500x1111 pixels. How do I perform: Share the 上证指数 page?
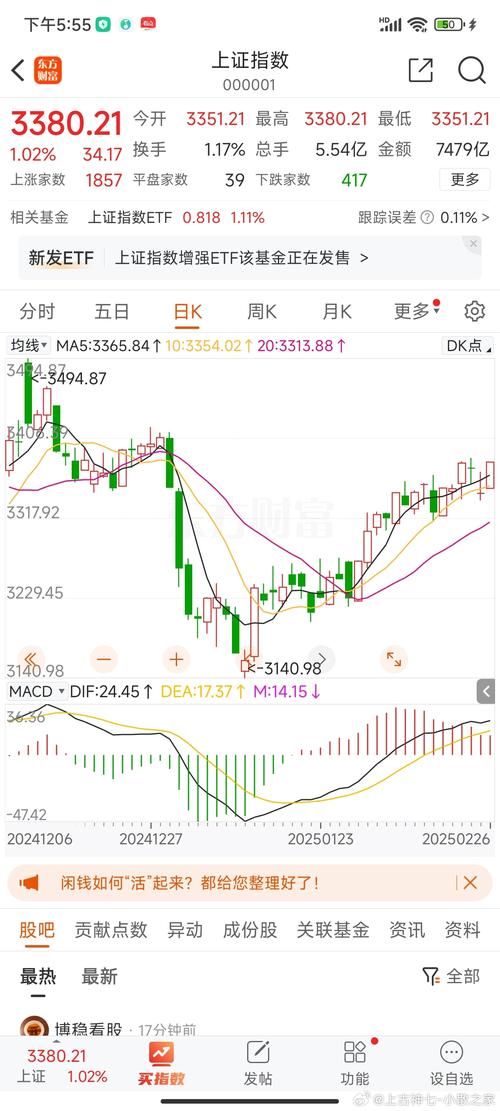pyautogui.click(x=420, y=70)
